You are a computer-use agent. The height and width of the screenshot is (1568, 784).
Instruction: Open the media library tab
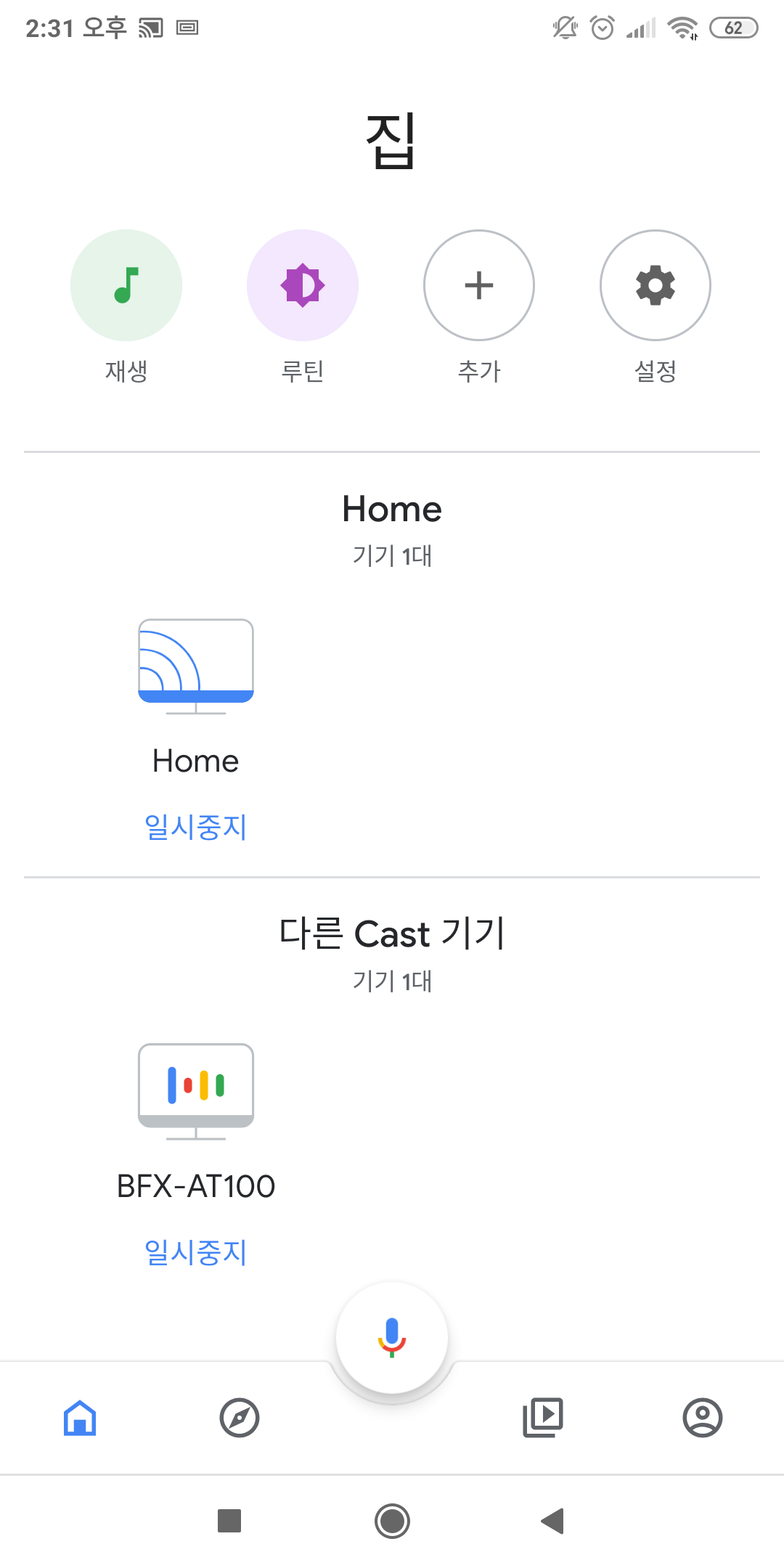click(x=543, y=1418)
